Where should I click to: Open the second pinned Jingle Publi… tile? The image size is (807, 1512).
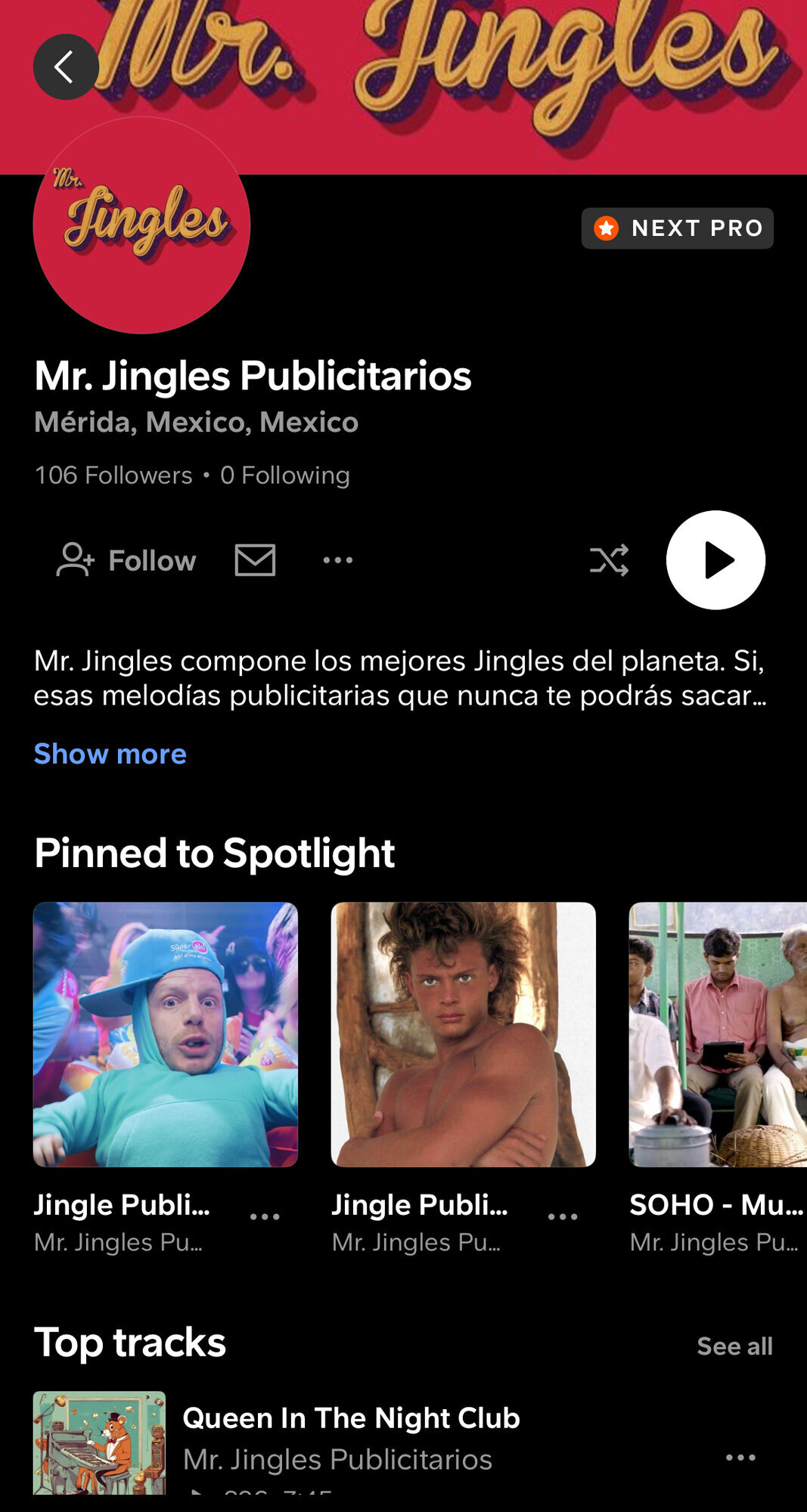point(464,1034)
